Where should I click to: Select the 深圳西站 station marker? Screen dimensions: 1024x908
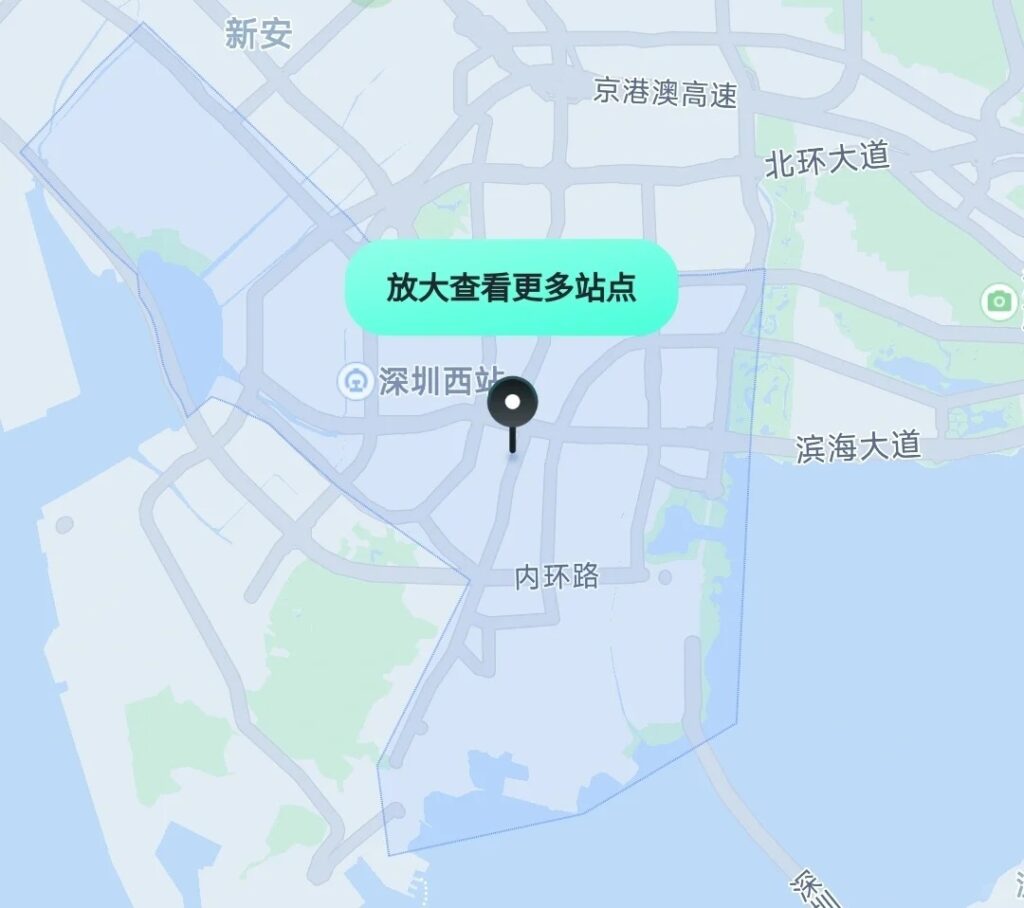354,380
